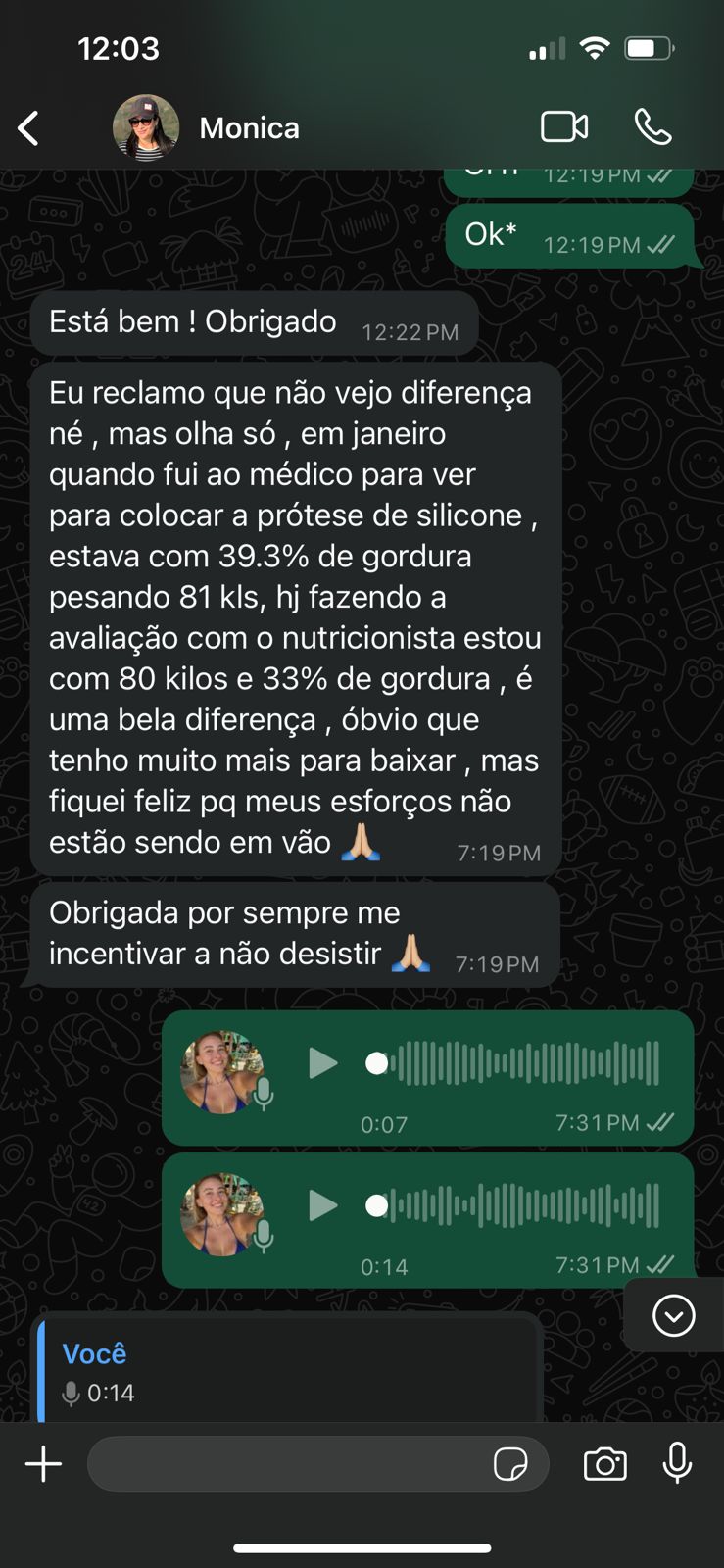Focus the message text field
724x1568 pixels.
[289, 1464]
